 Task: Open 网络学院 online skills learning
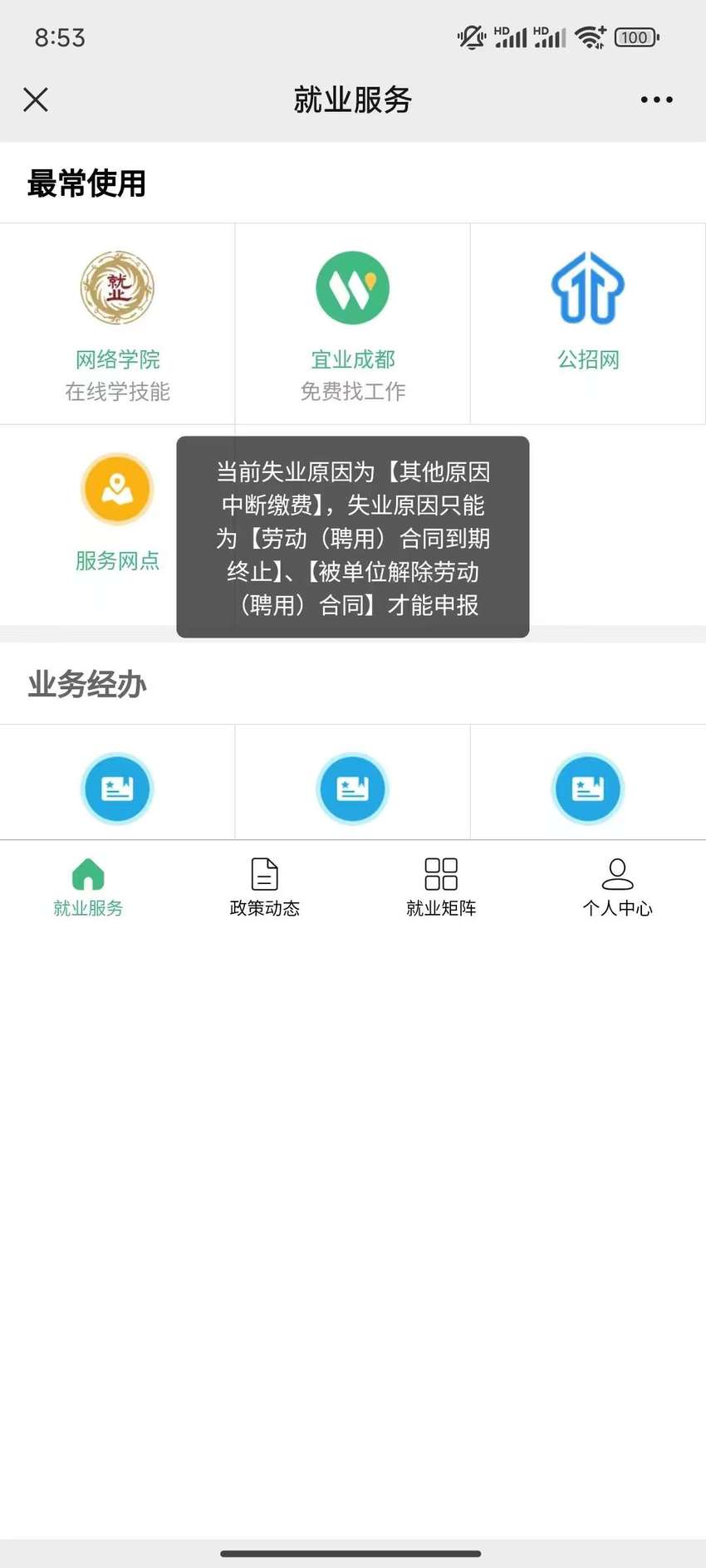117,325
